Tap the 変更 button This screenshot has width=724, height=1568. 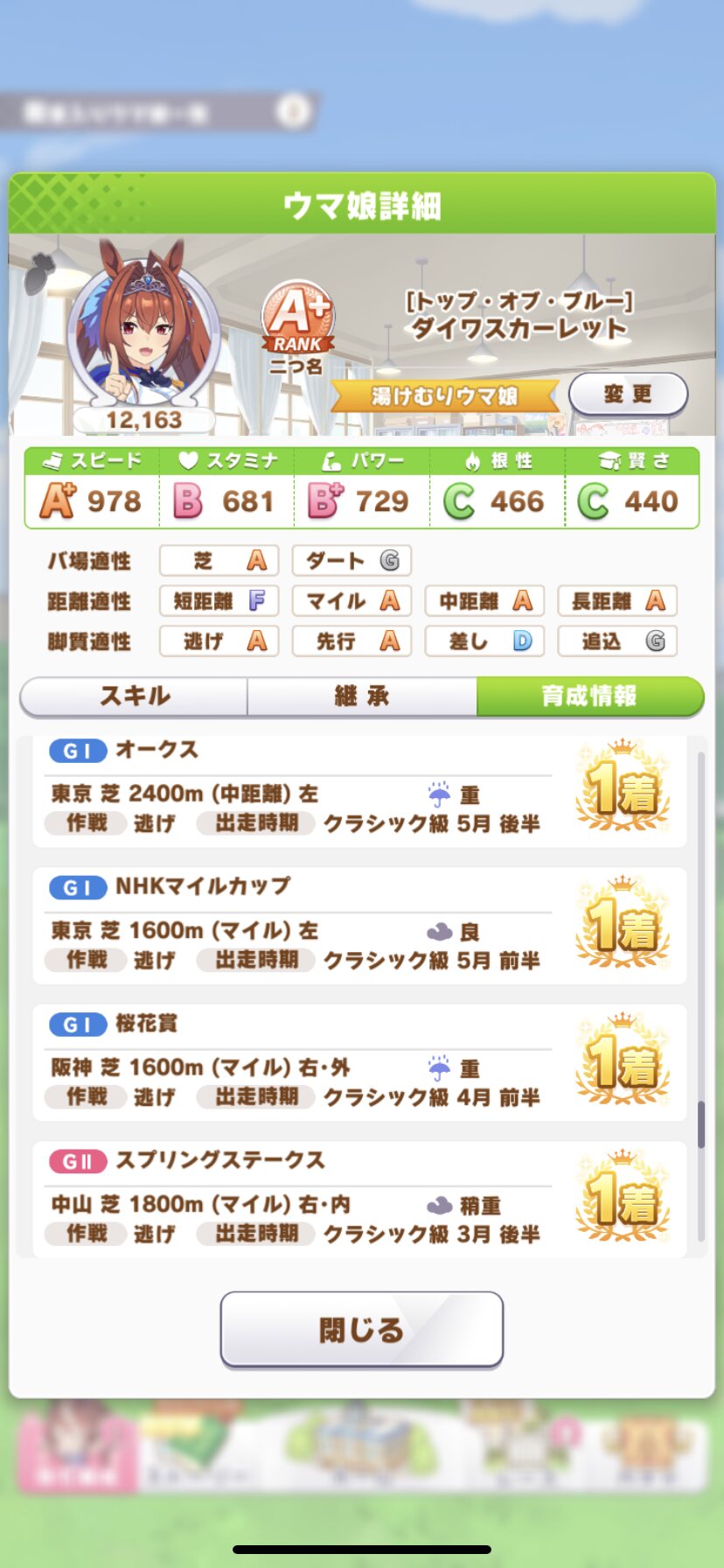tap(628, 395)
